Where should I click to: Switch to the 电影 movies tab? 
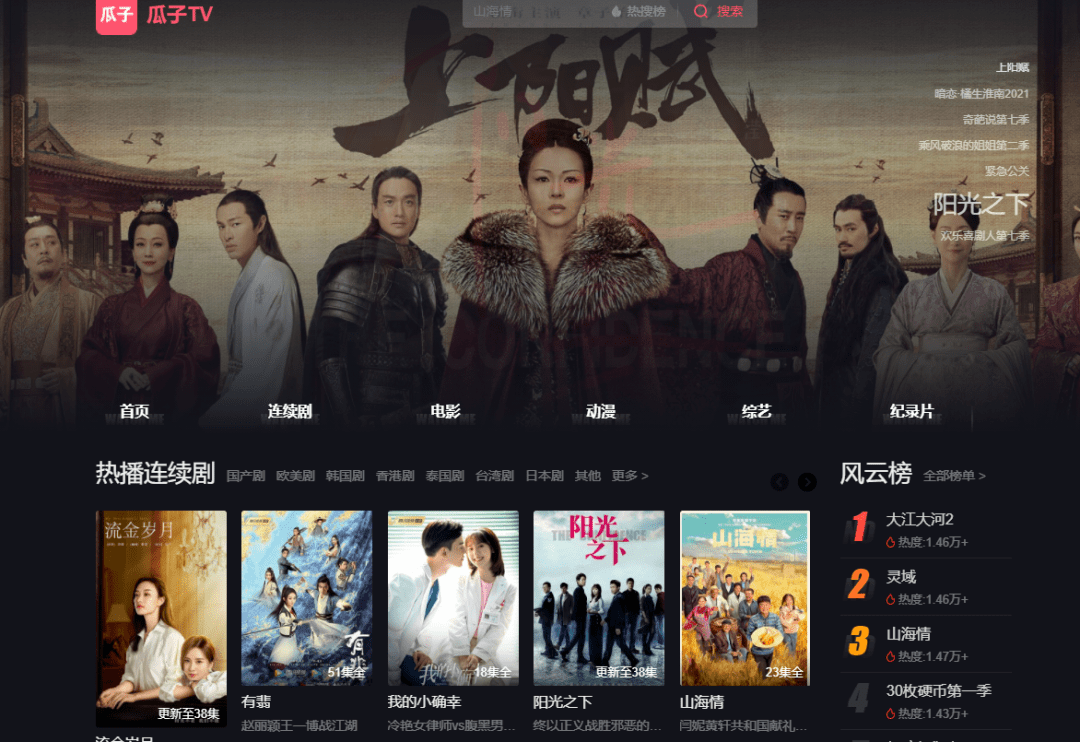(445, 411)
